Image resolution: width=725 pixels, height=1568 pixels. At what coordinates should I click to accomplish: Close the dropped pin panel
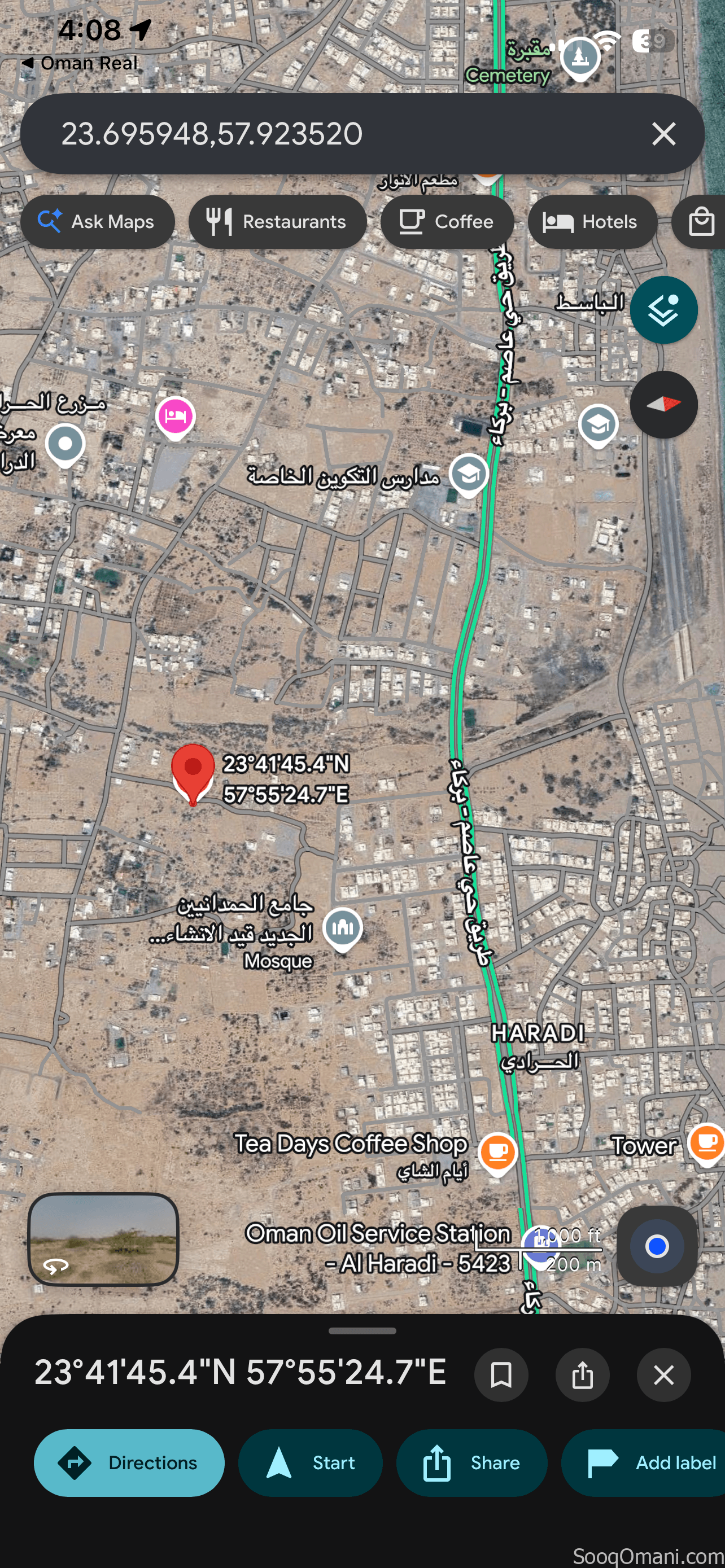coord(663,1374)
